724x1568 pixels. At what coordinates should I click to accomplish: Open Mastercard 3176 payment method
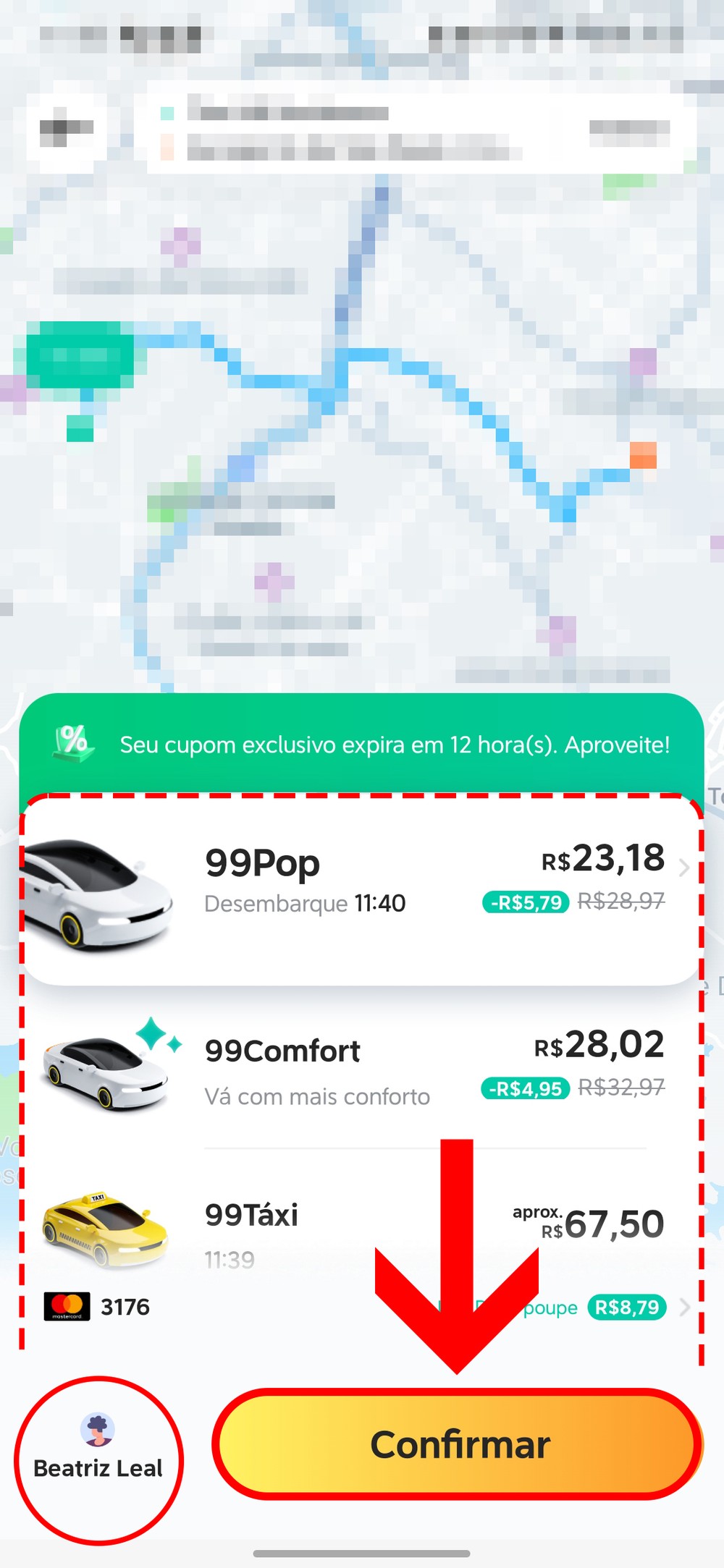98,1307
